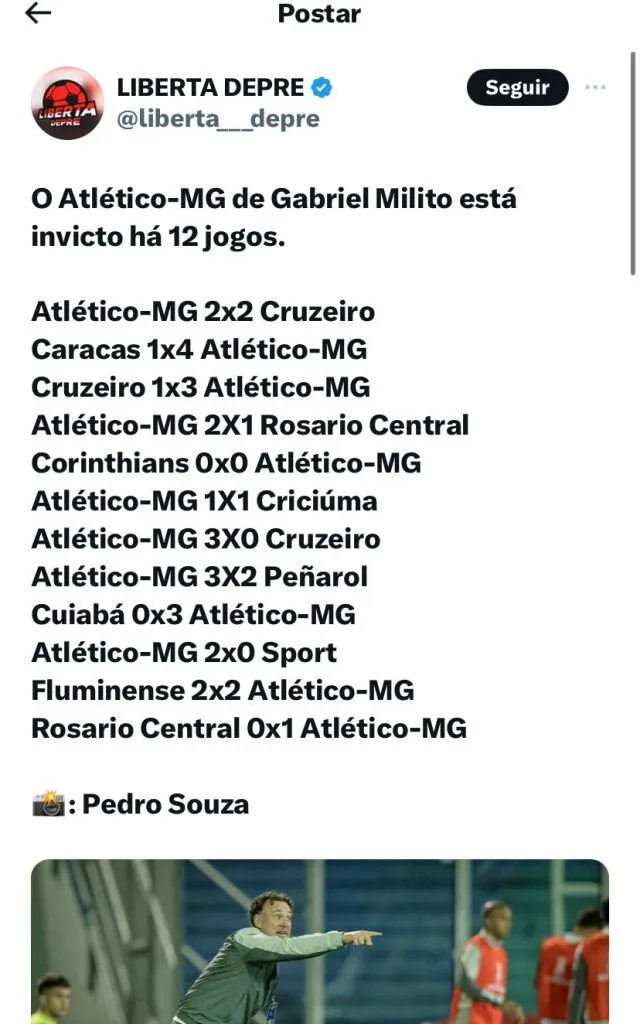The image size is (640, 1024).
Task: Open the attached coach photo
Action: 320,940
